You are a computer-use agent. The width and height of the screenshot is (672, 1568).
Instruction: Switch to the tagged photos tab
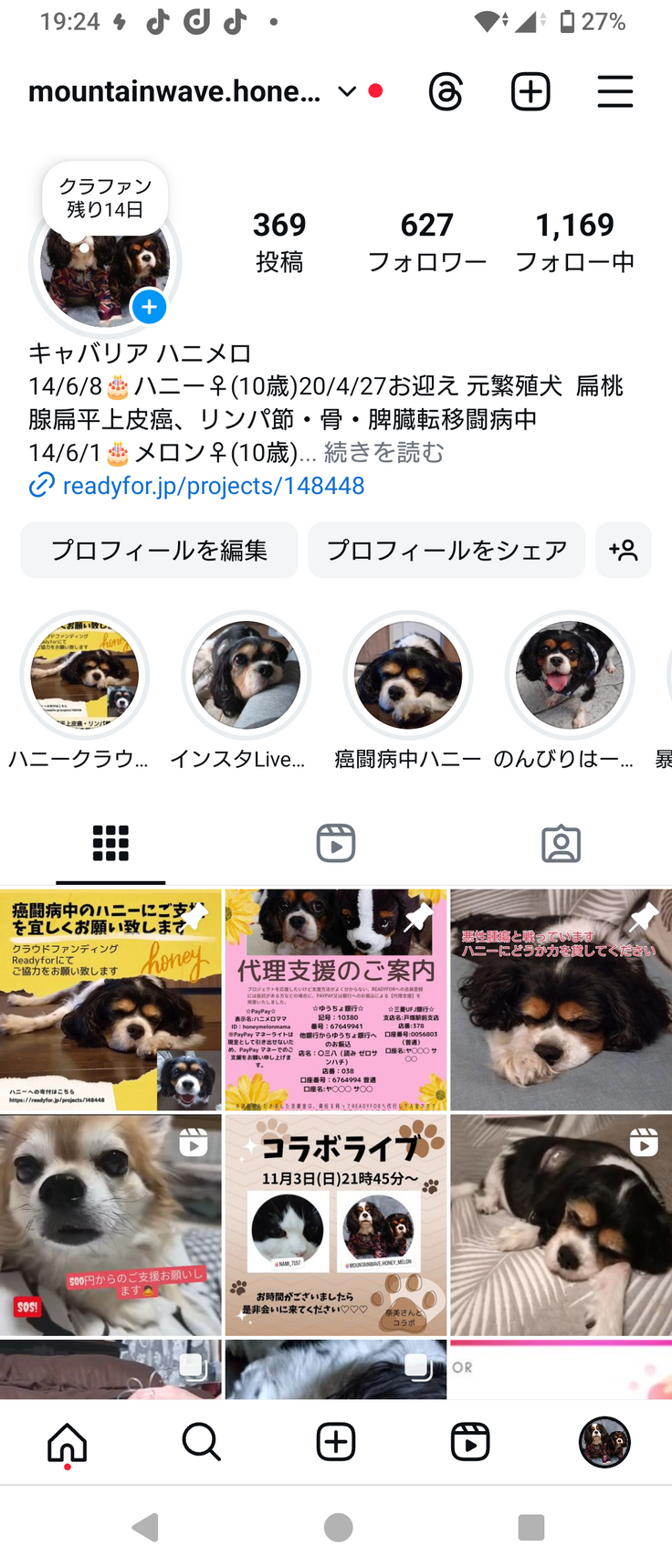click(x=561, y=843)
